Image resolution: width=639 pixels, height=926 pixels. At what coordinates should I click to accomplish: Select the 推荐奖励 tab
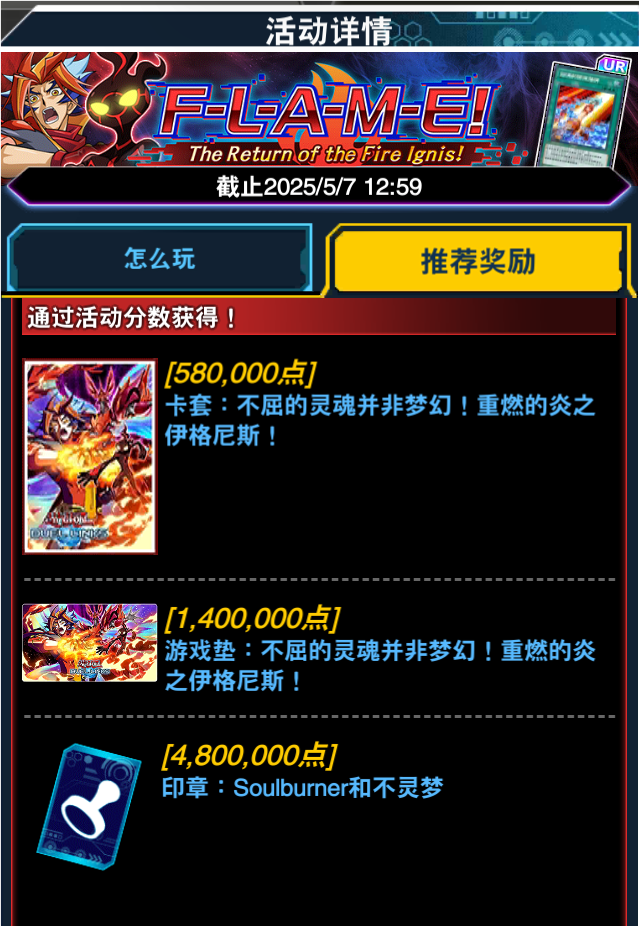478,262
